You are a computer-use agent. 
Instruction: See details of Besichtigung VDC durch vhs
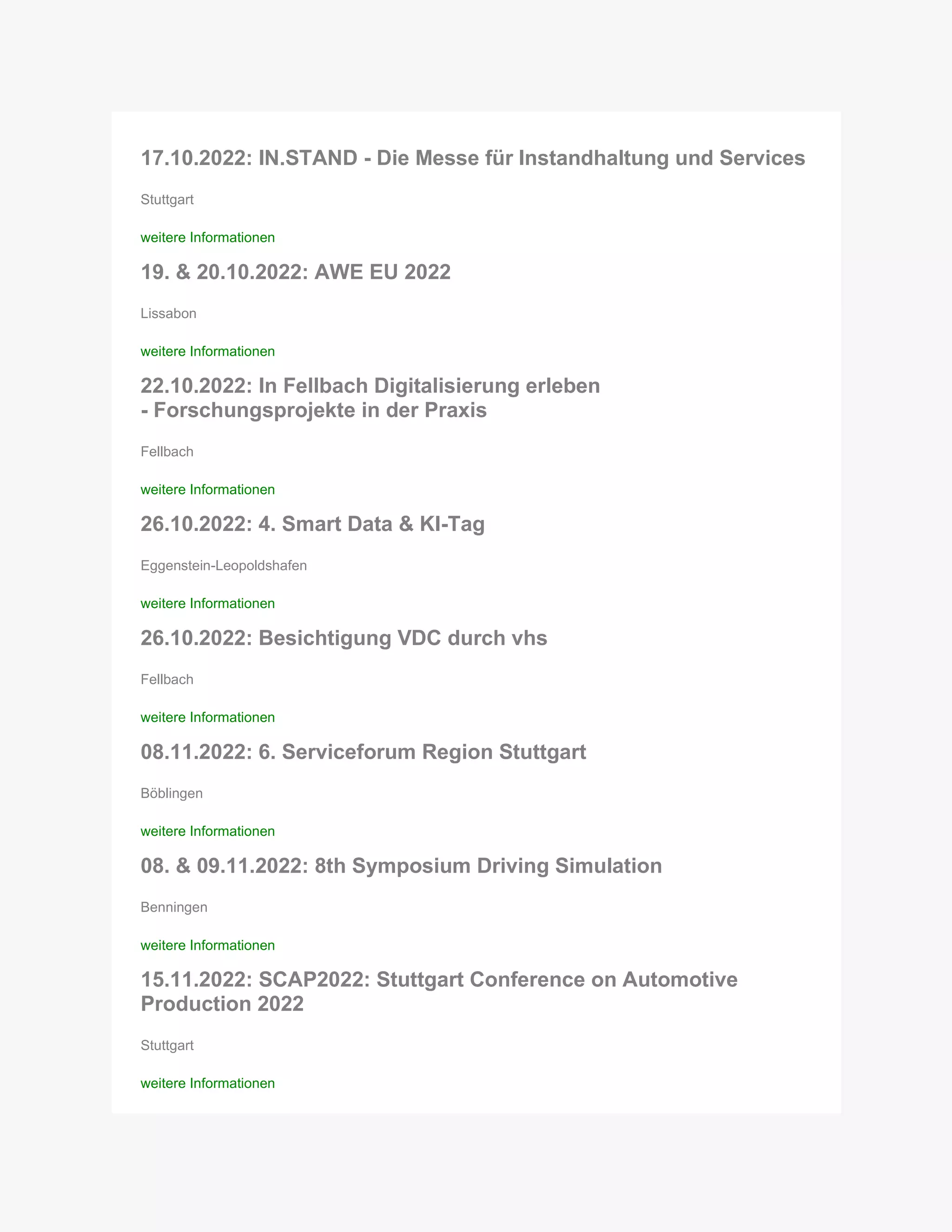point(207,717)
